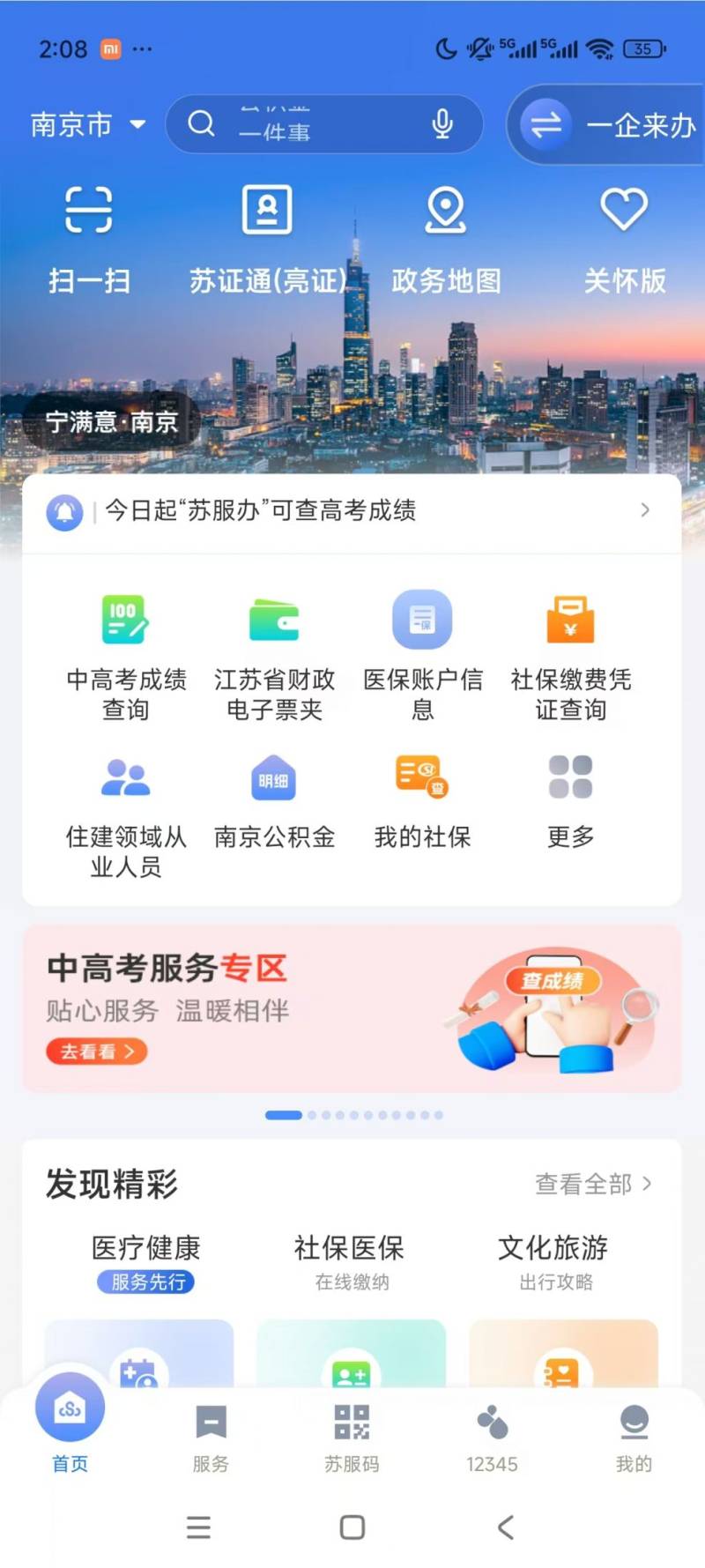Open the 南京市 city selector dropdown

coord(87,125)
